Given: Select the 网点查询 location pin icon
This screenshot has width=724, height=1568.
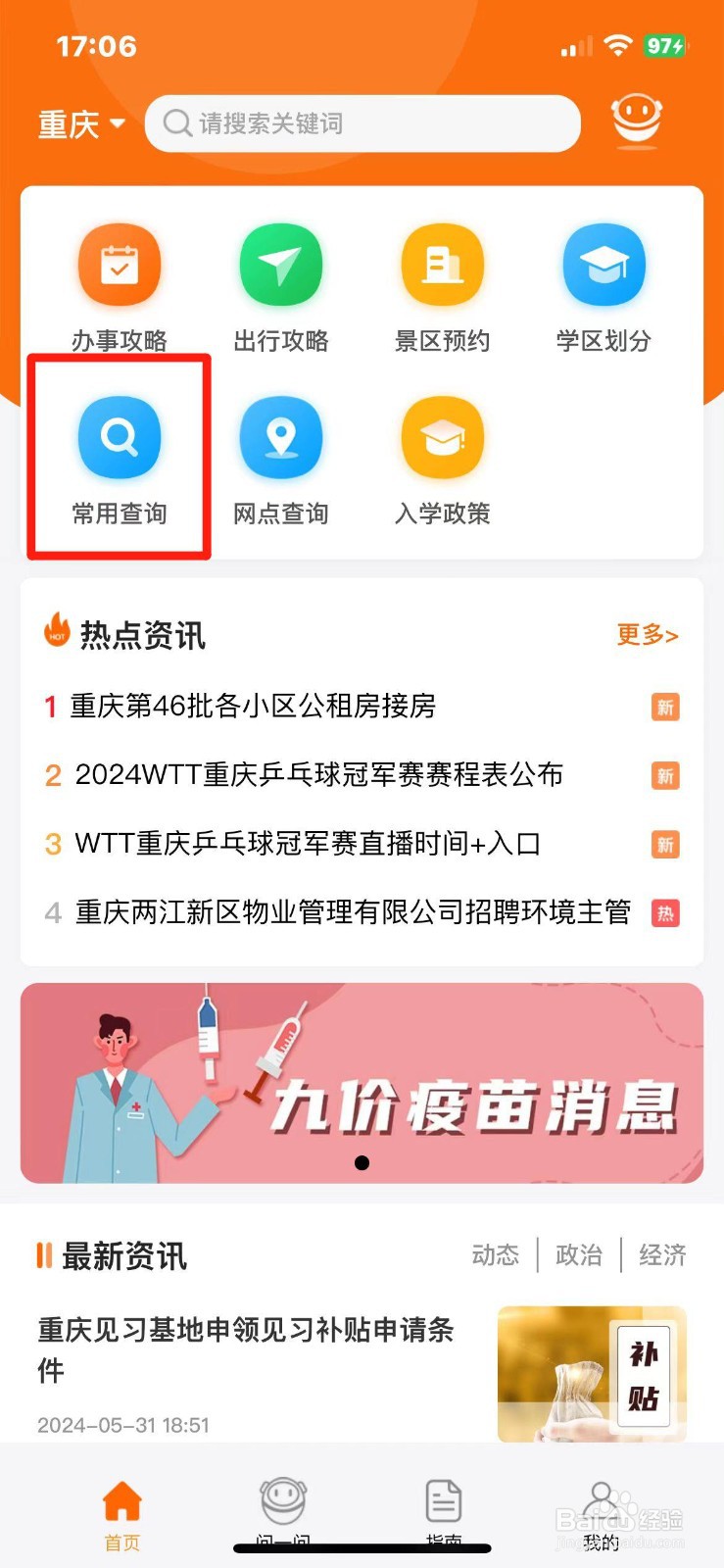Looking at the screenshot, I should tap(281, 438).
